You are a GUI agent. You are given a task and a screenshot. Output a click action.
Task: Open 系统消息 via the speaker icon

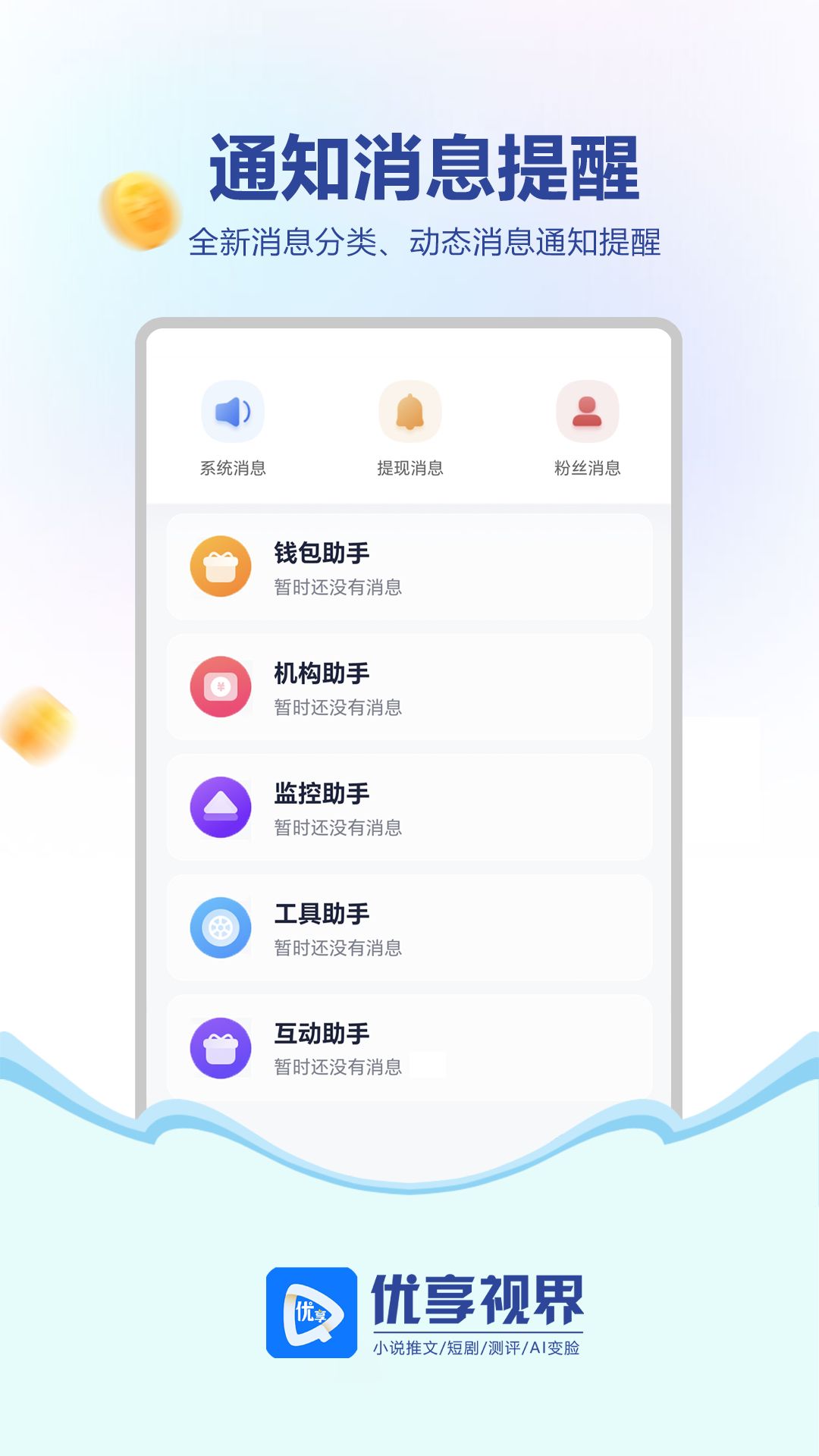231,411
